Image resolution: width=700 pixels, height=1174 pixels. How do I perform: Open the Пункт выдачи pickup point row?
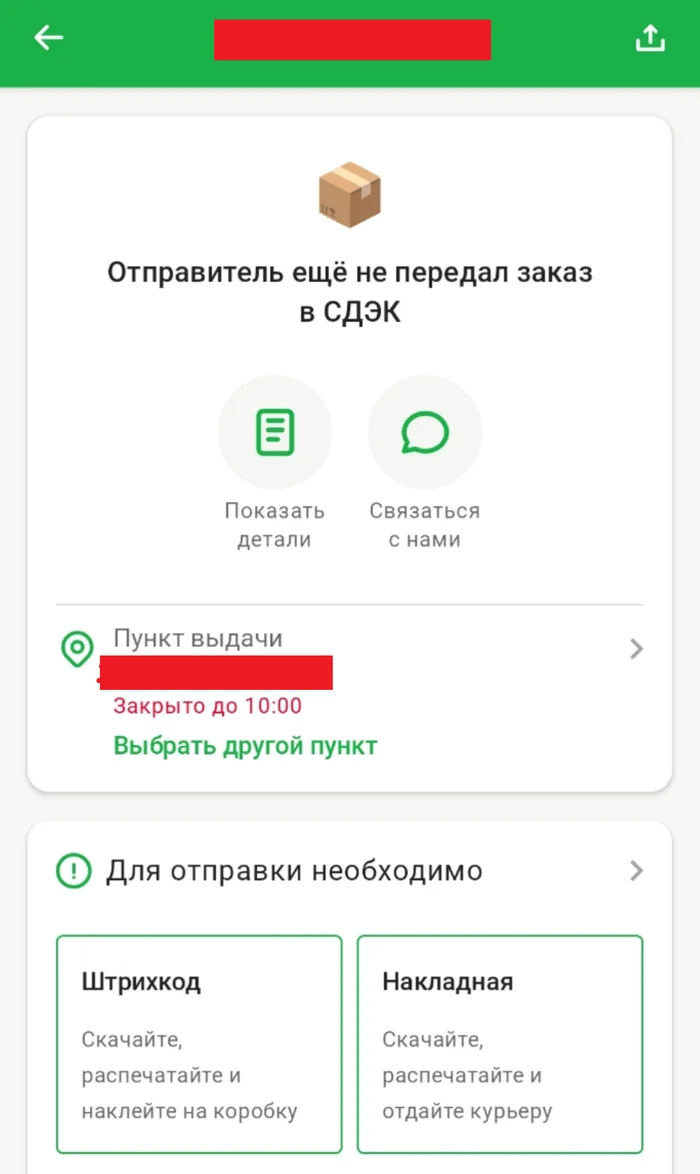tap(350, 652)
